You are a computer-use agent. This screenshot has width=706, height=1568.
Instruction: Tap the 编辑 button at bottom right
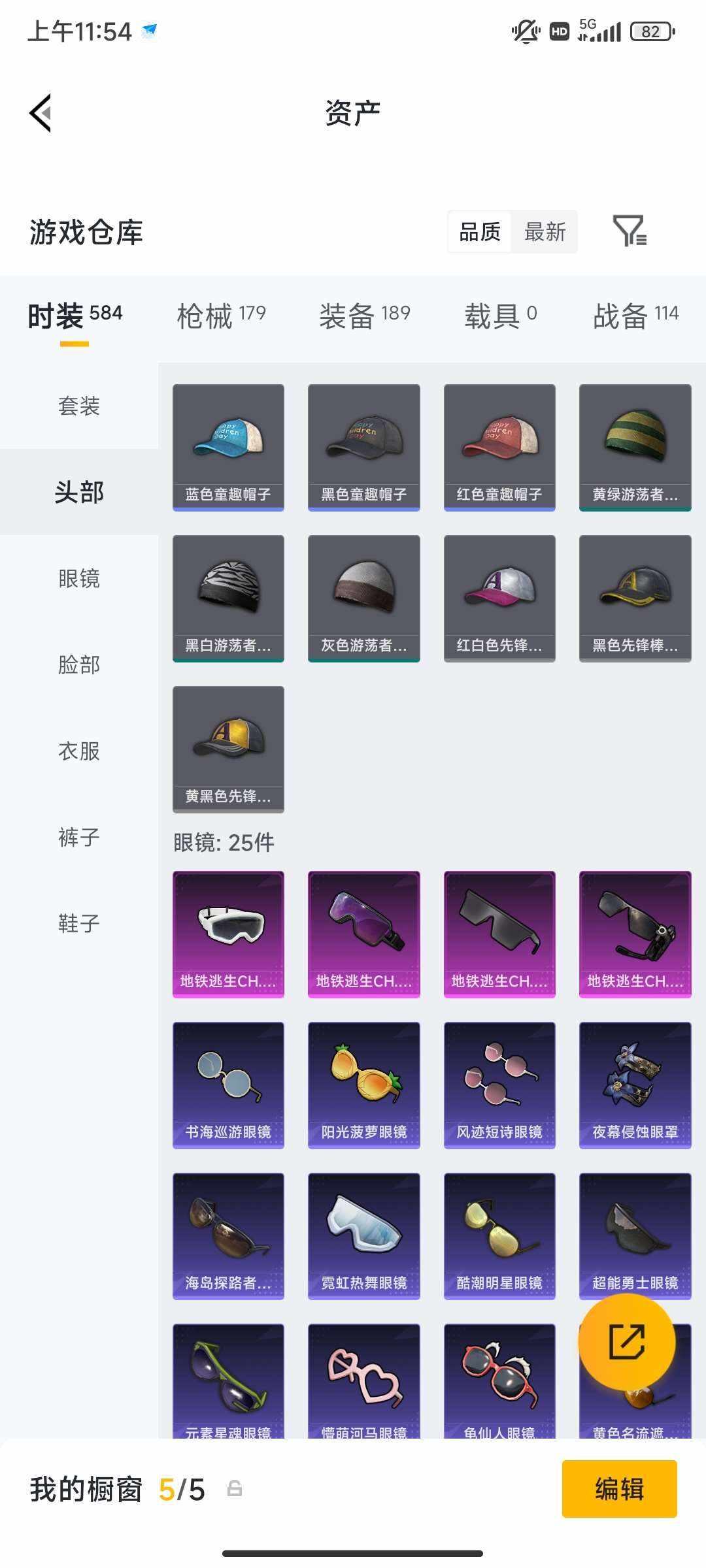tap(620, 1490)
